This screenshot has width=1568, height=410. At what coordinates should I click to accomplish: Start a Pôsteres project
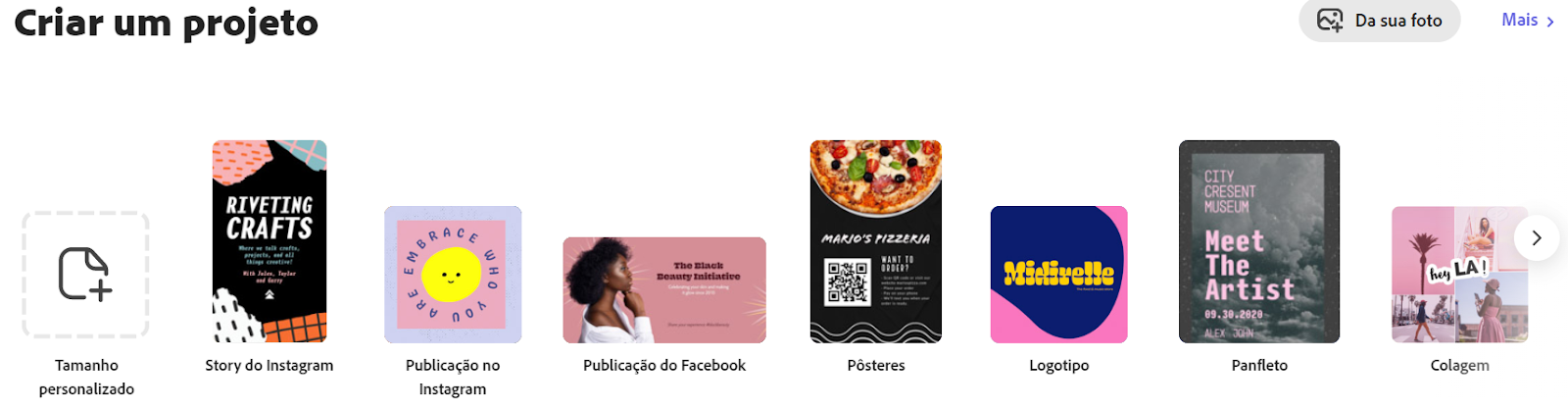pyautogui.click(x=876, y=241)
